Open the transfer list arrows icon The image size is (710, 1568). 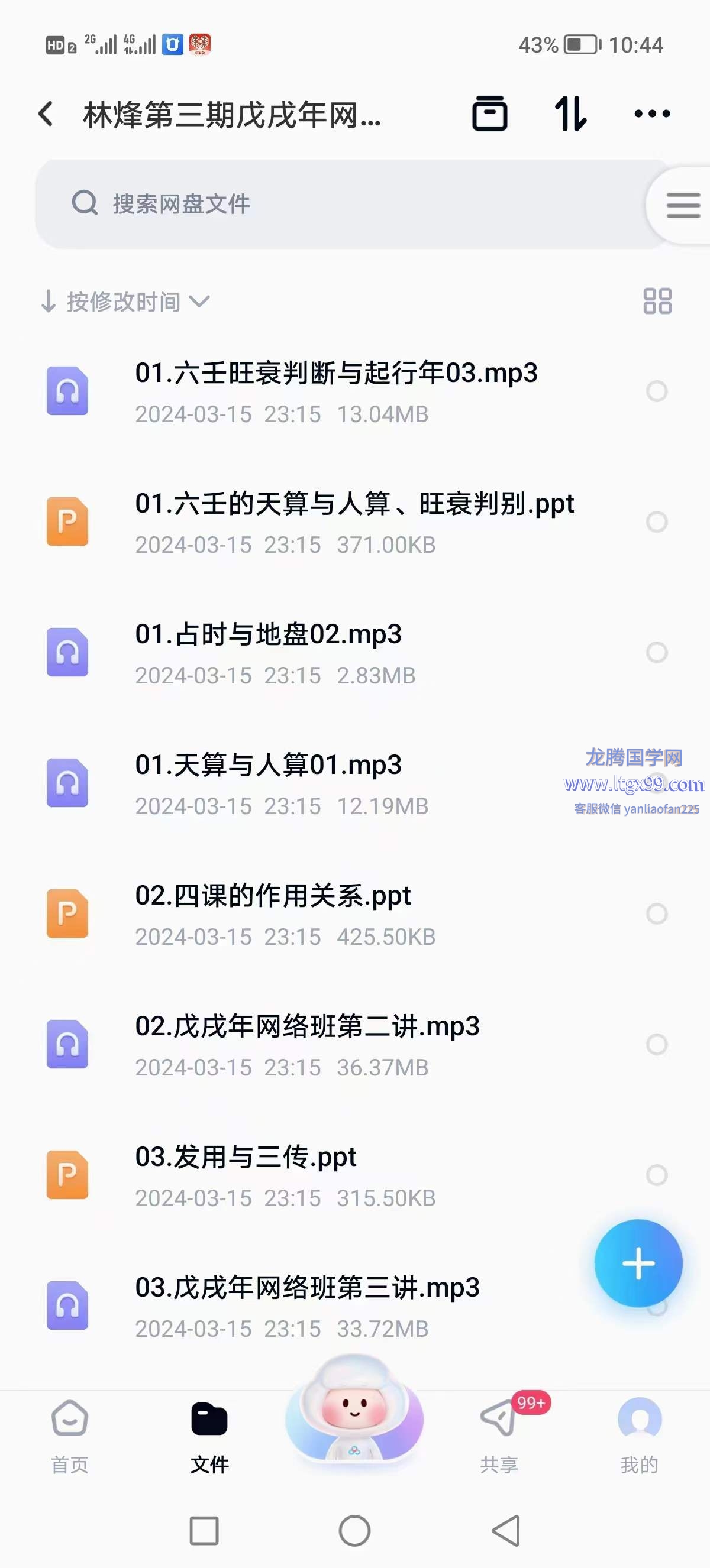[570, 114]
